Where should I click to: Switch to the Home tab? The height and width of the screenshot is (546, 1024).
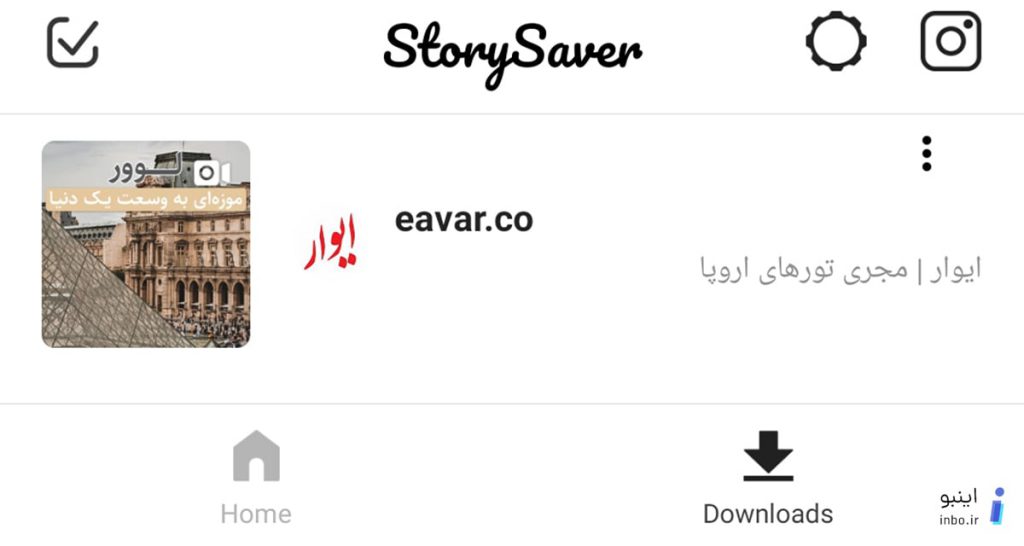click(x=256, y=478)
